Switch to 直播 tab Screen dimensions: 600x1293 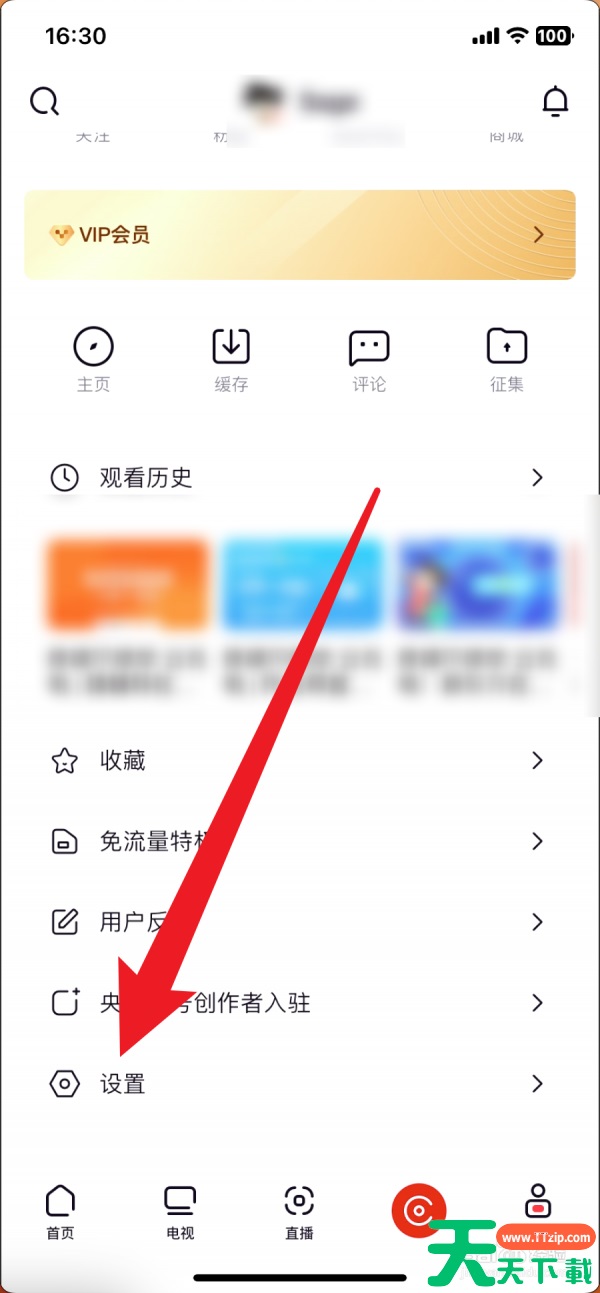pos(299,1211)
